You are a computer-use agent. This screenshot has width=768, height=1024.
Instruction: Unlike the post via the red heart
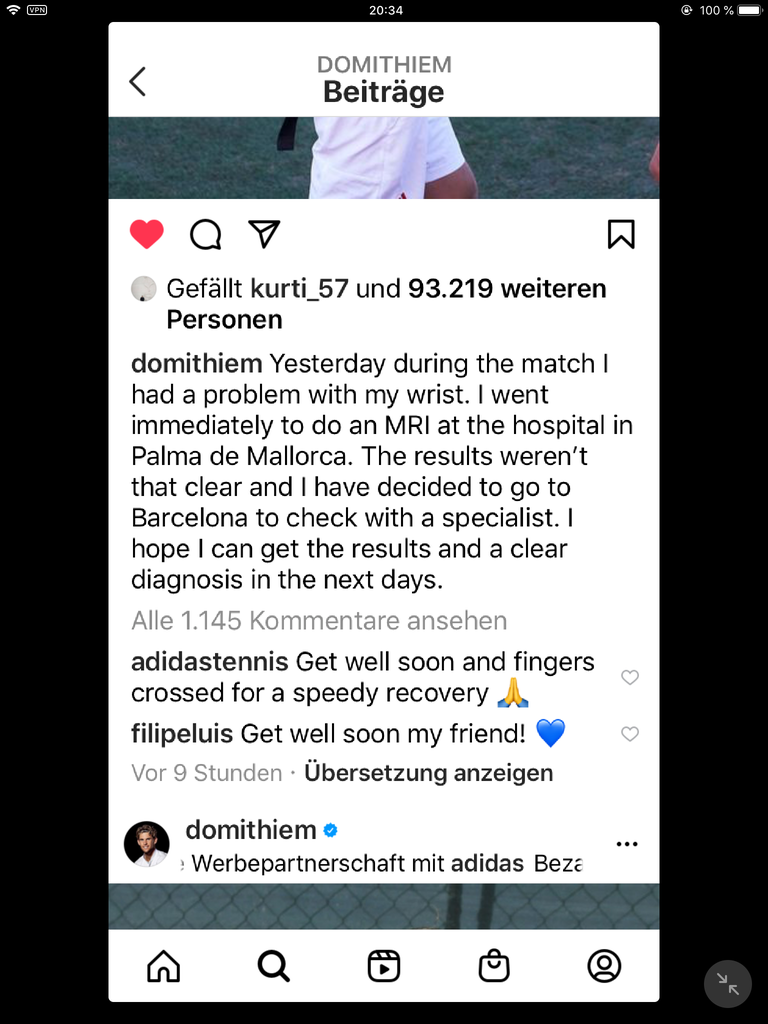[146, 234]
